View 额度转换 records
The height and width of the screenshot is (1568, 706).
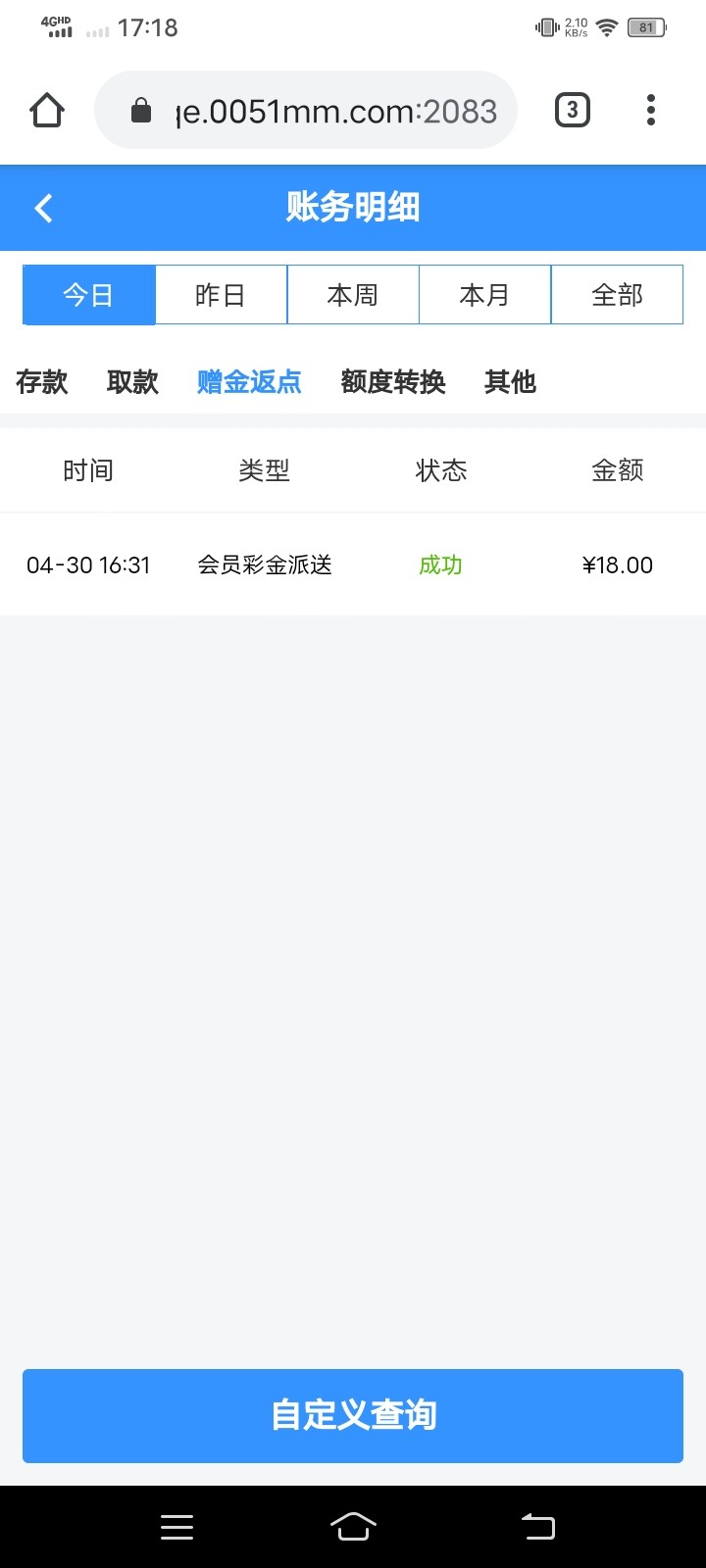click(x=393, y=382)
